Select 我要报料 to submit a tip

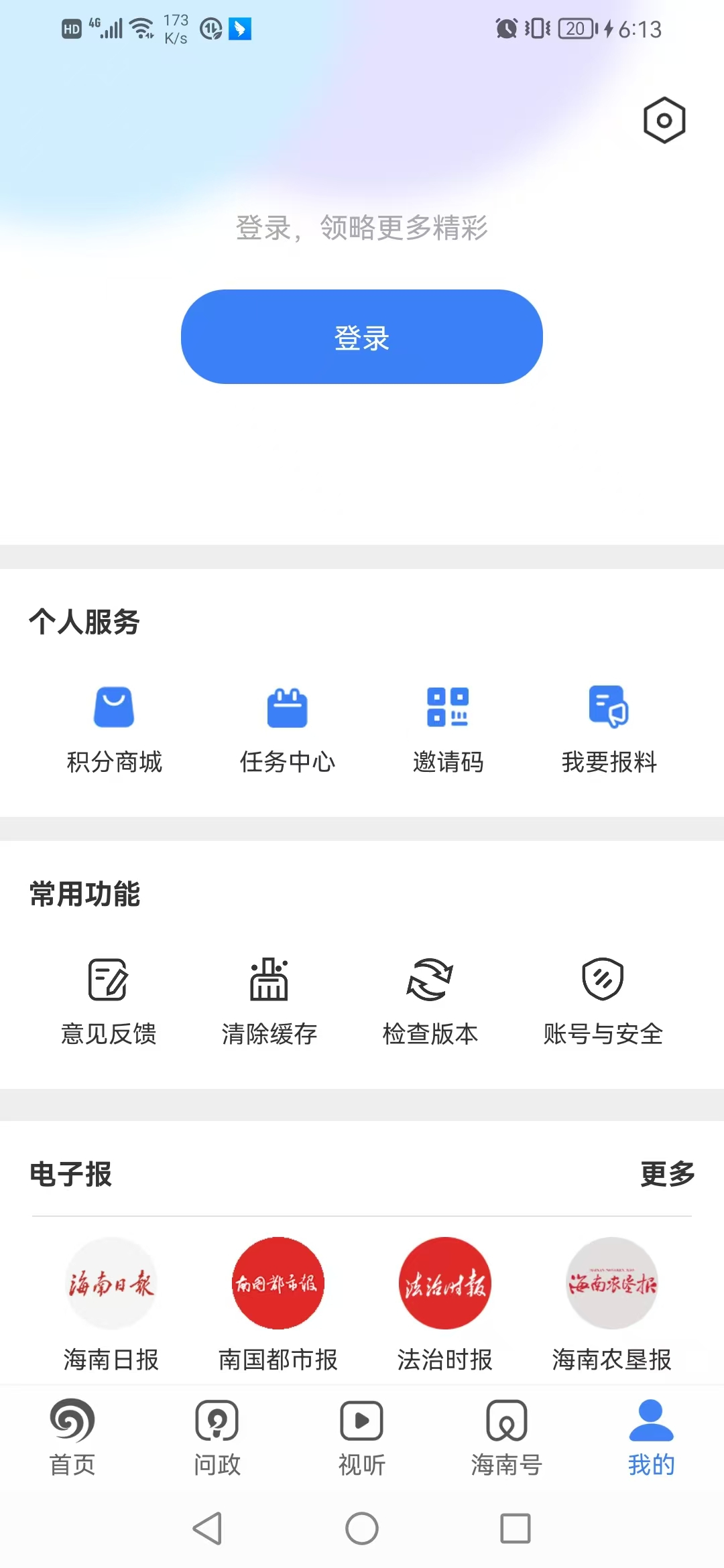(609, 727)
